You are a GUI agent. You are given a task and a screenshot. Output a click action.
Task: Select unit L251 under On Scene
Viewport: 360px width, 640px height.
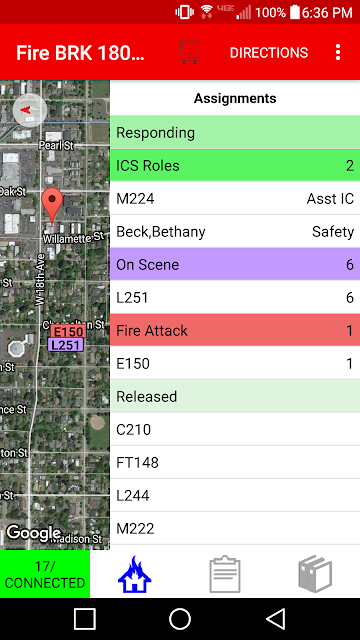(x=235, y=298)
